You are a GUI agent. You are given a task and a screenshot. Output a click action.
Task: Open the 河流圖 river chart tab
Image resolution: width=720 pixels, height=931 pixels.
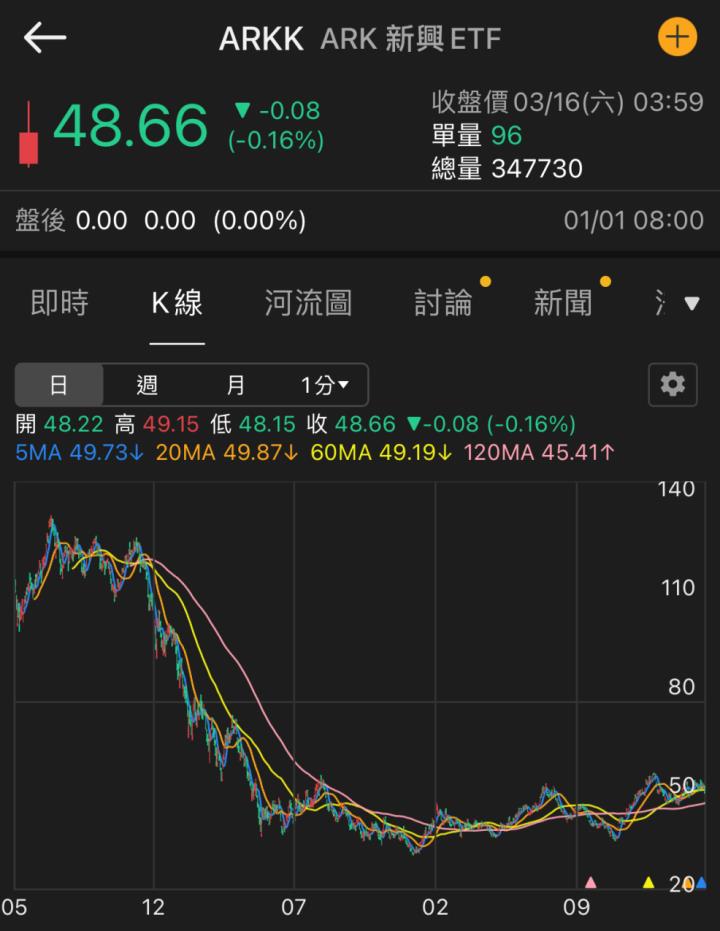point(308,301)
